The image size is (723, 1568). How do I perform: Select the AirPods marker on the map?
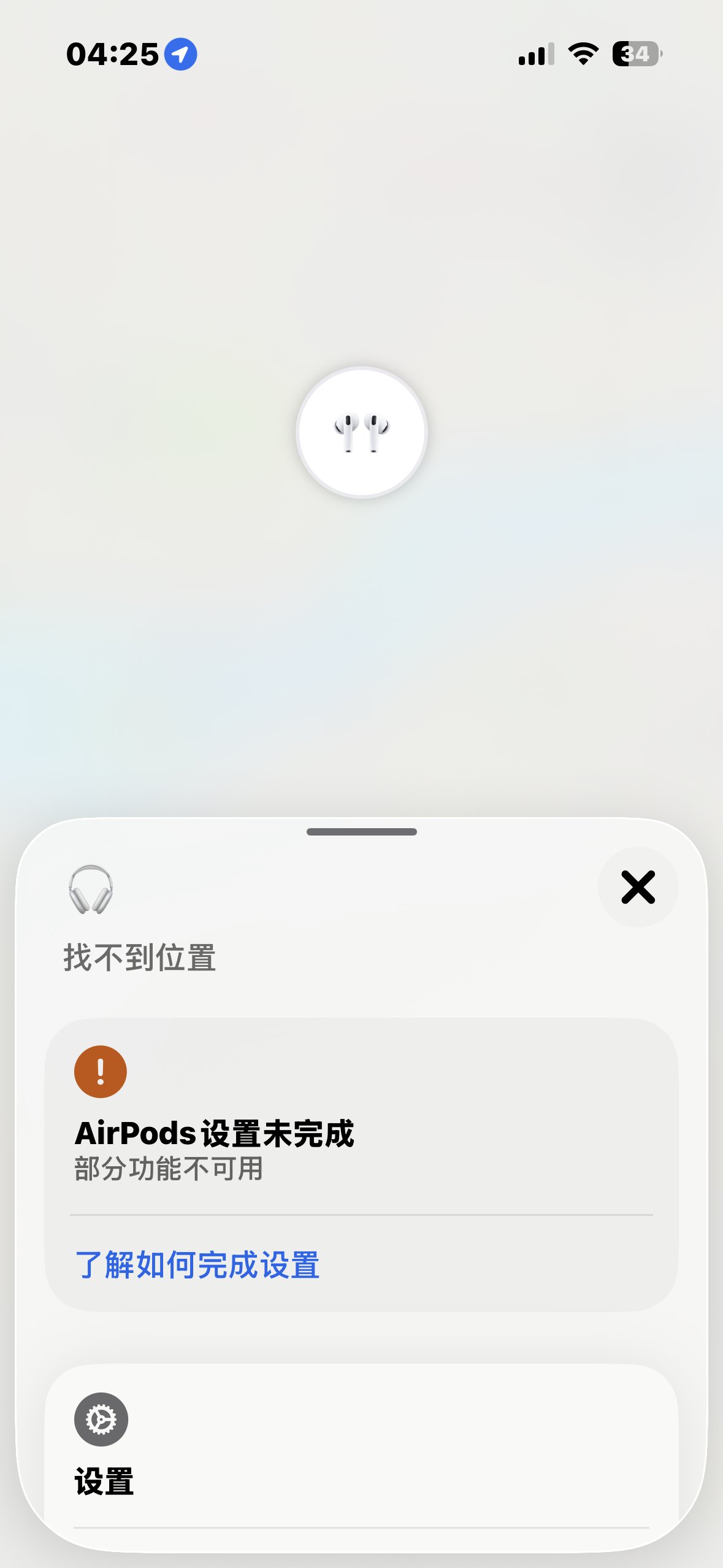(x=362, y=432)
